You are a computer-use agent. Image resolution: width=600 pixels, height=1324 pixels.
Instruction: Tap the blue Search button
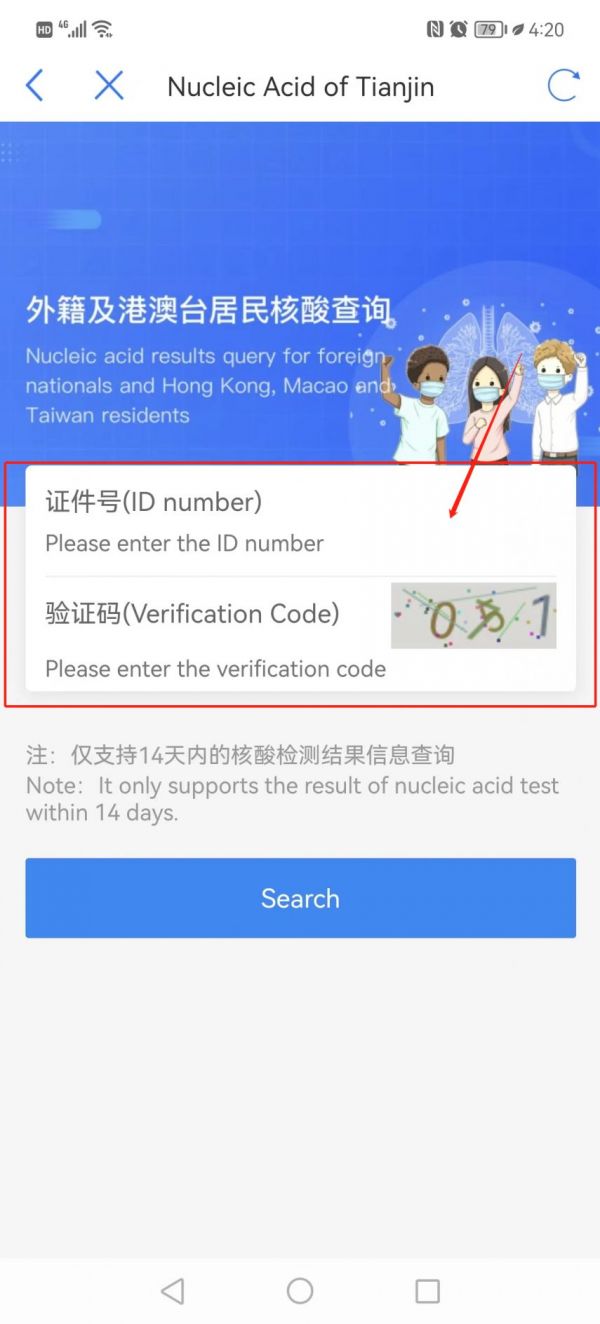300,898
